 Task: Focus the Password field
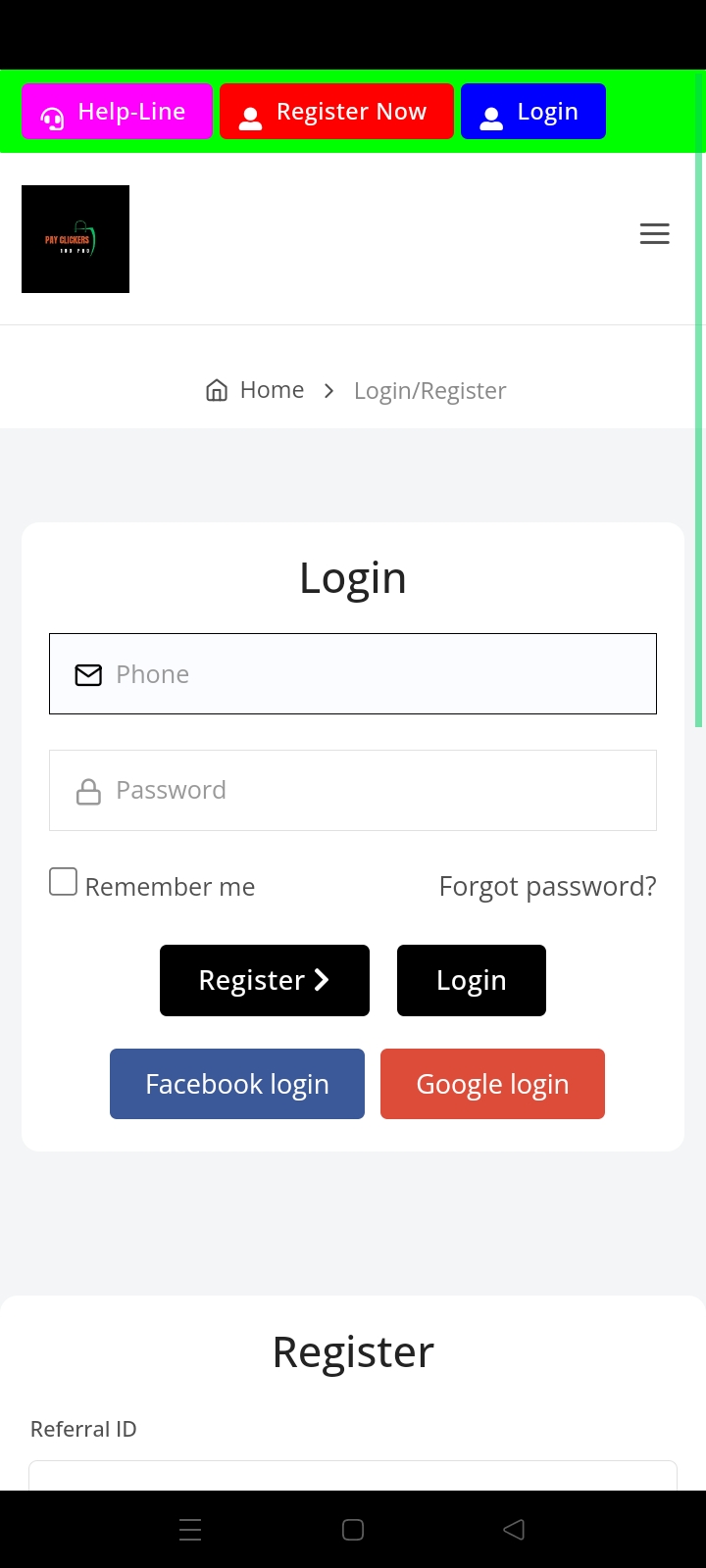353,790
